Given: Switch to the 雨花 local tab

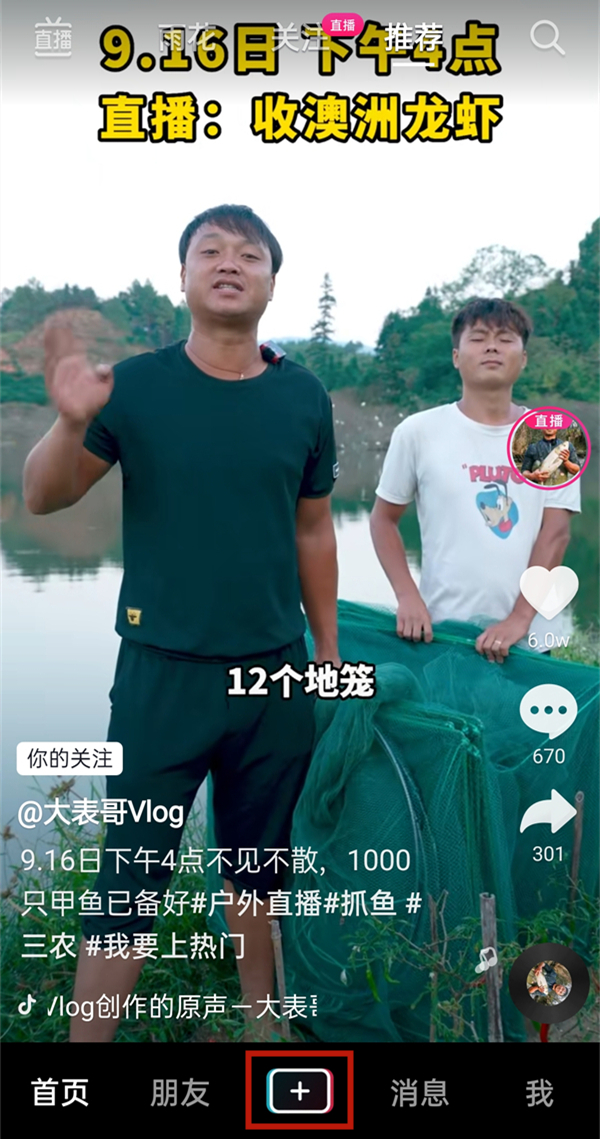Looking at the screenshot, I should [188, 39].
